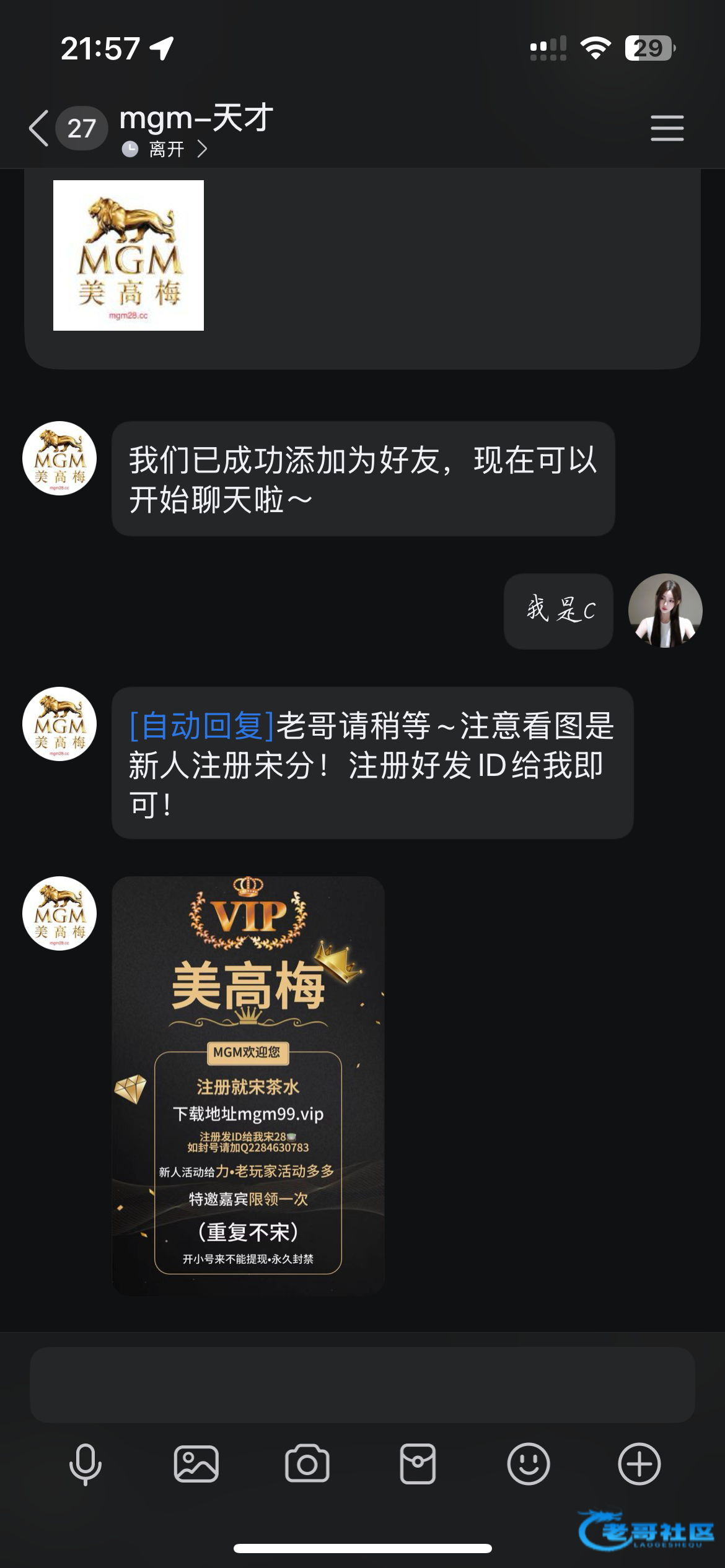Expand more options with plus icon
The image size is (725, 1568).
click(639, 1464)
